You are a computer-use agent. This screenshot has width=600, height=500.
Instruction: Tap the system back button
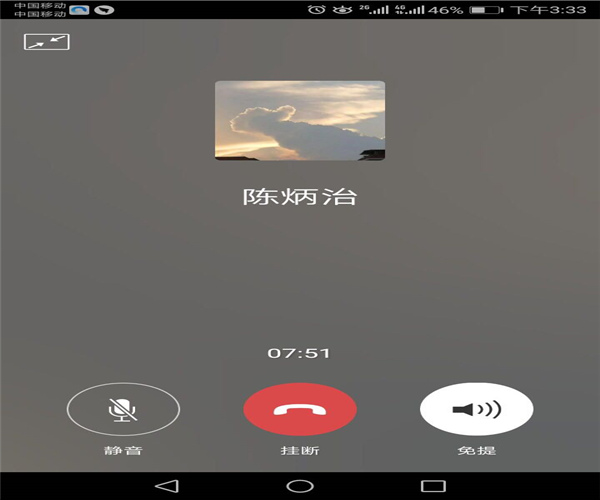pyautogui.click(x=166, y=486)
